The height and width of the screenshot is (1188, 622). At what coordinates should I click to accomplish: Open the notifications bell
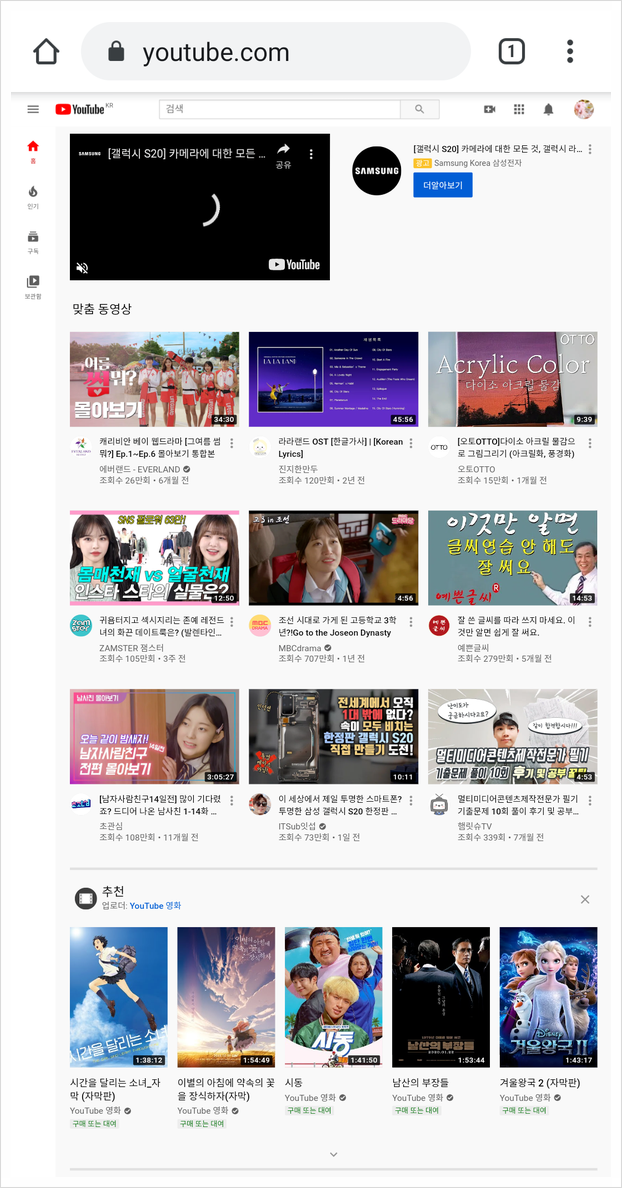[549, 109]
